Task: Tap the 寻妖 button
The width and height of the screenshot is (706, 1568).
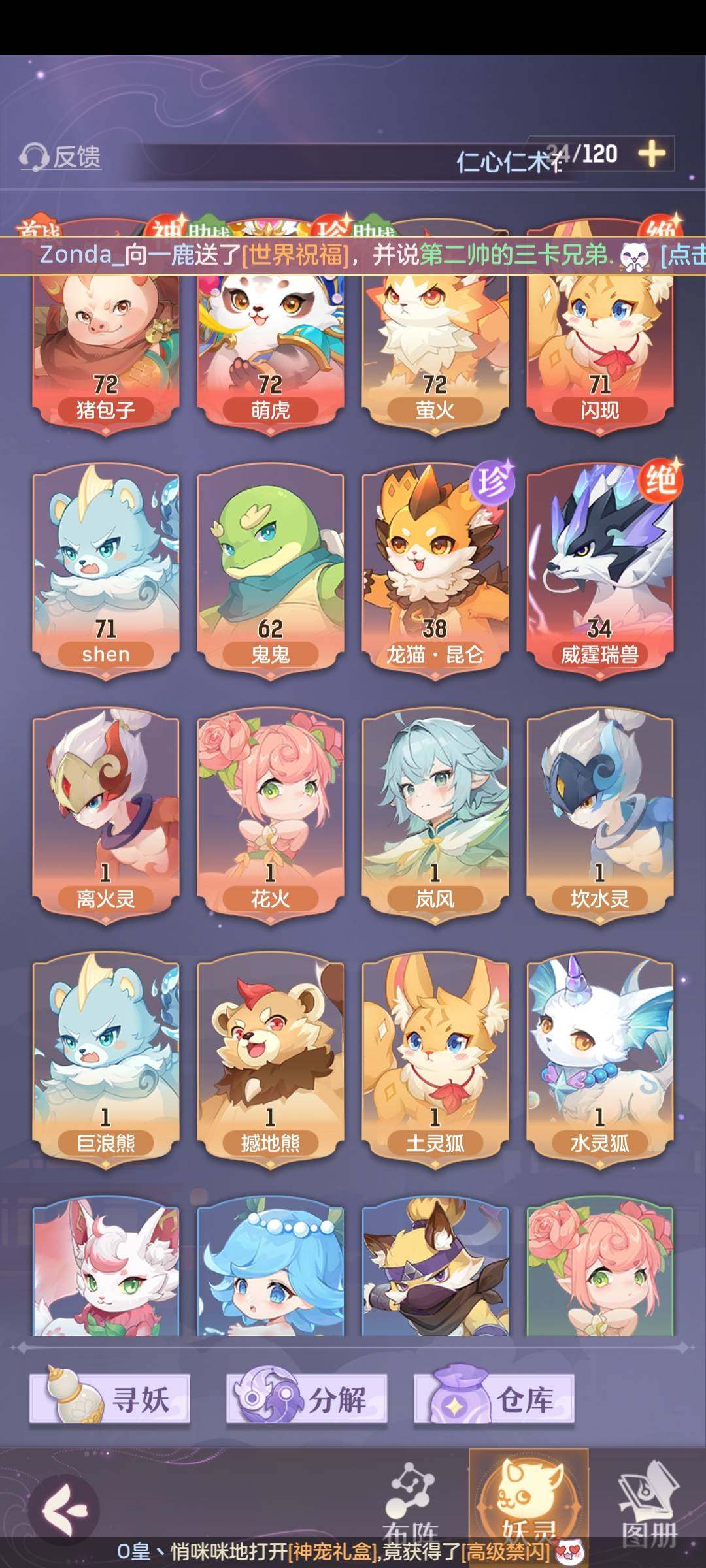Action: click(x=110, y=1399)
